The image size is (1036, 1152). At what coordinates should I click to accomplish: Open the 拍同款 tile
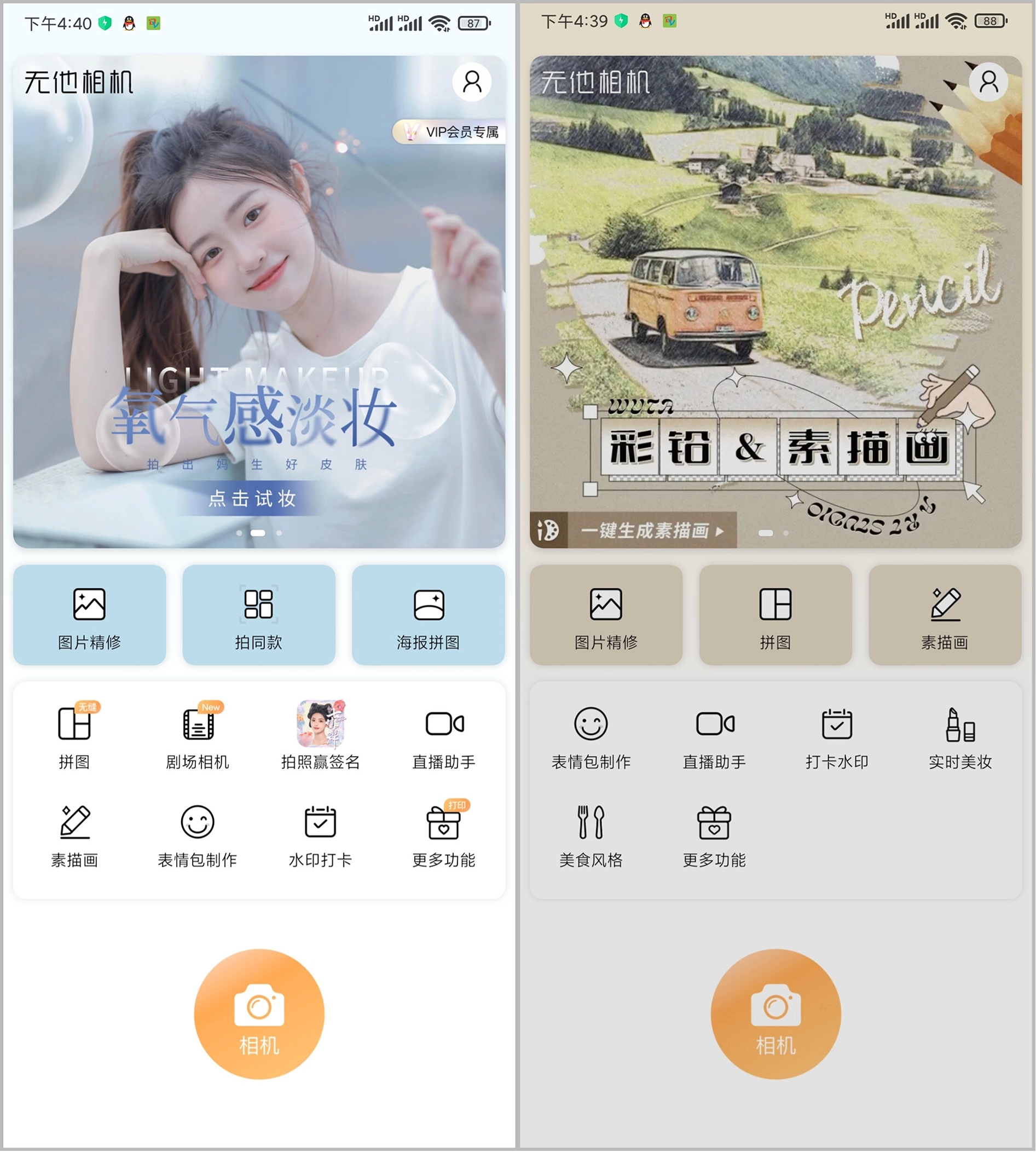(x=258, y=615)
